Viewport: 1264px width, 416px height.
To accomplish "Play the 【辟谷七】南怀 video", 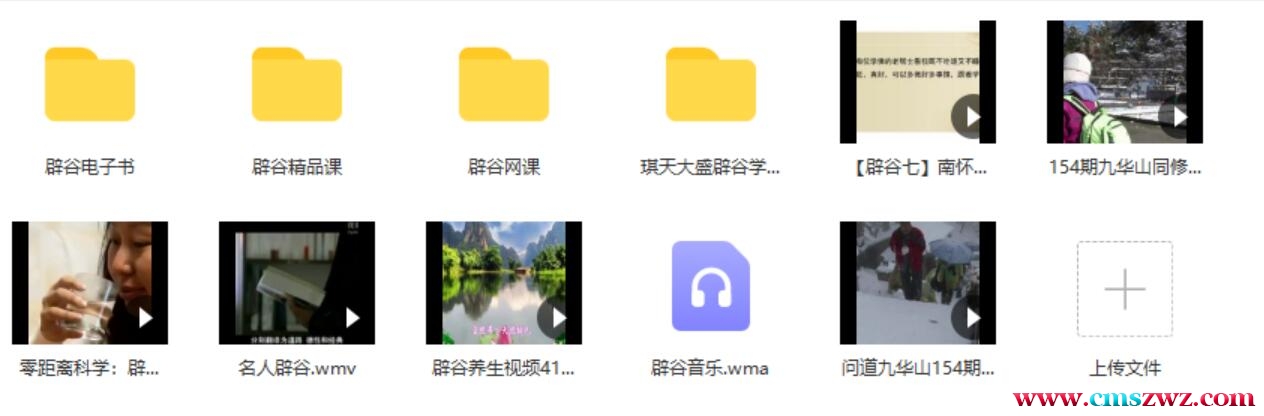I will tap(917, 83).
